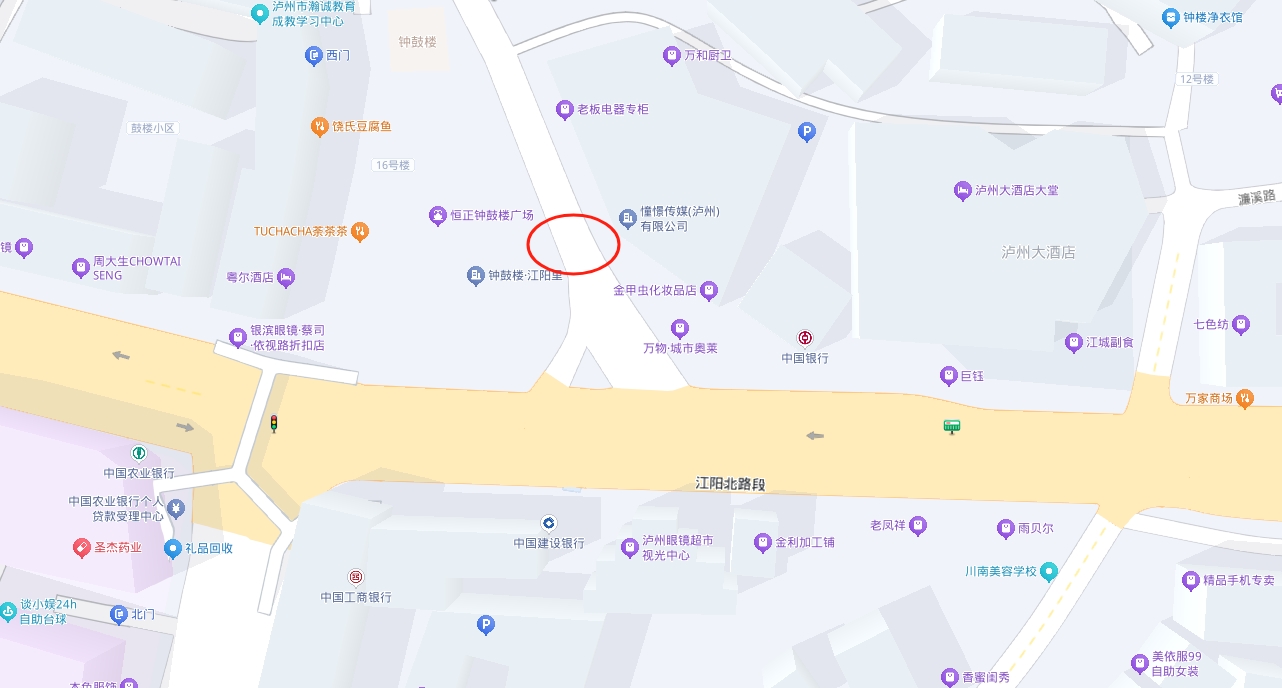Open the 万和厨卫 shop marker
This screenshot has height=688, width=1282.
(x=672, y=55)
